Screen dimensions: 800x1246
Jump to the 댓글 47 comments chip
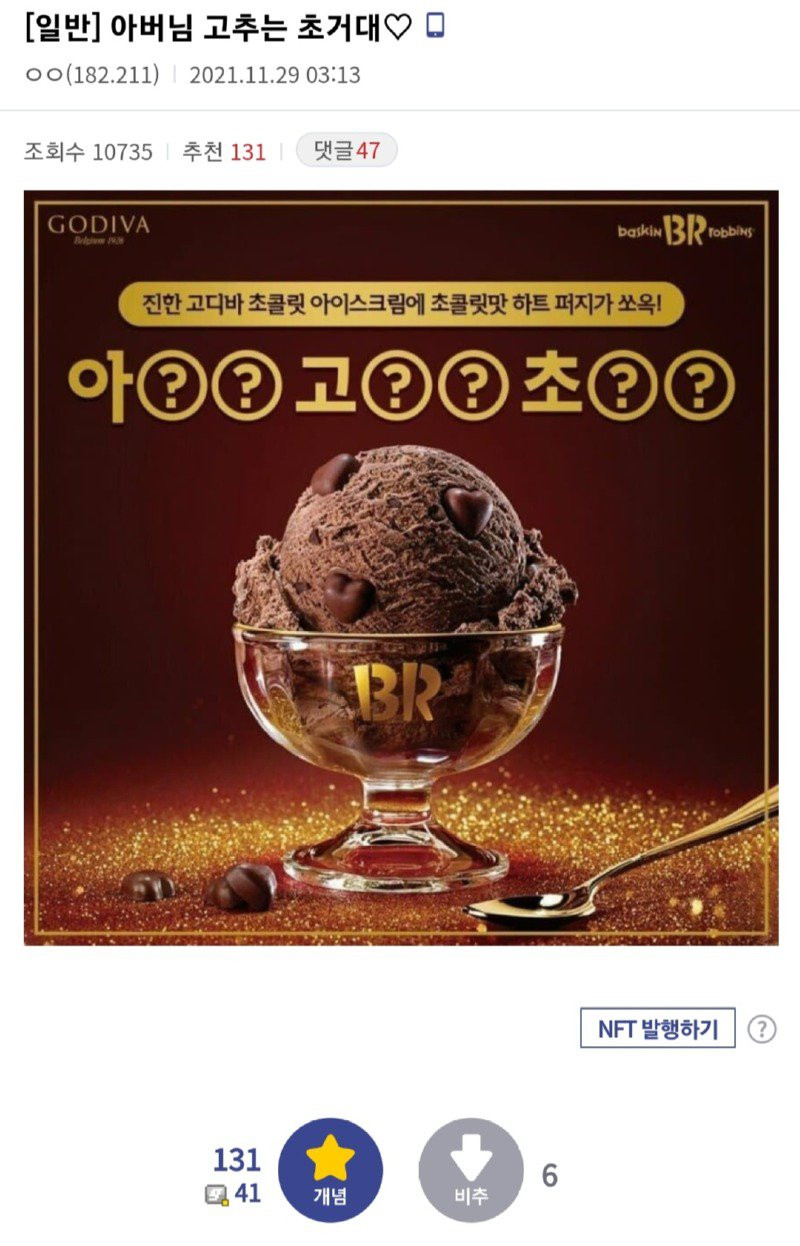tap(346, 151)
